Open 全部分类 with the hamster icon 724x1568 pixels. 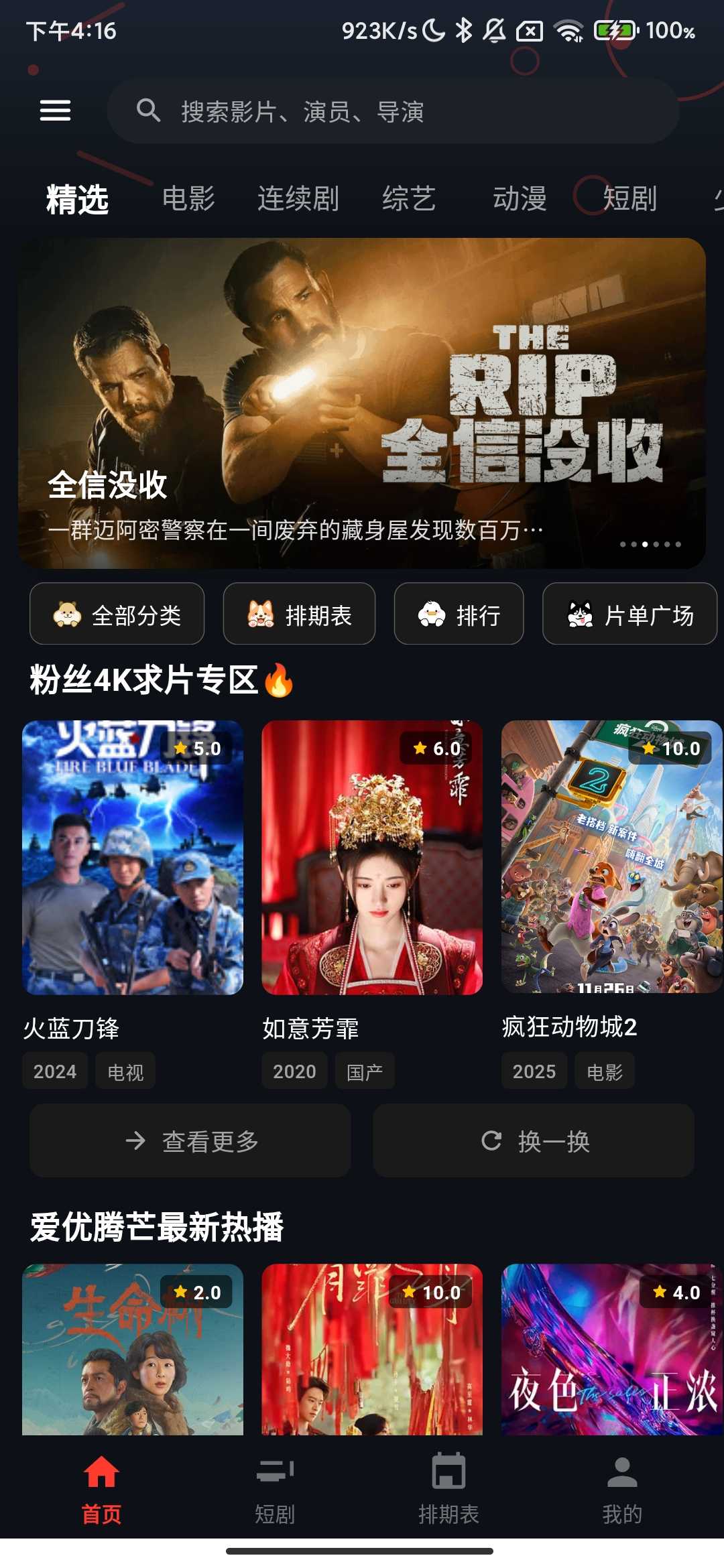[117, 614]
